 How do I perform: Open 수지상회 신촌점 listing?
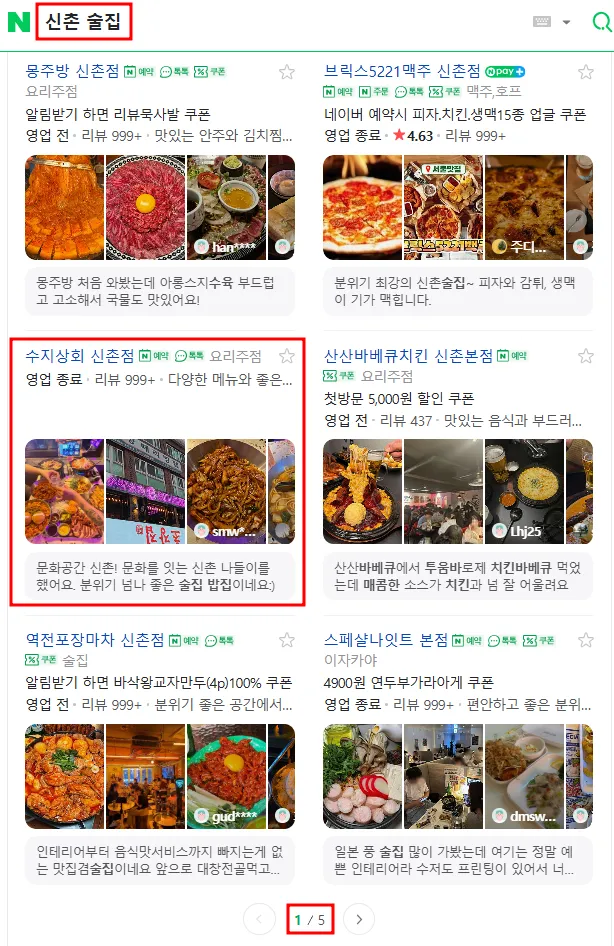79,355
